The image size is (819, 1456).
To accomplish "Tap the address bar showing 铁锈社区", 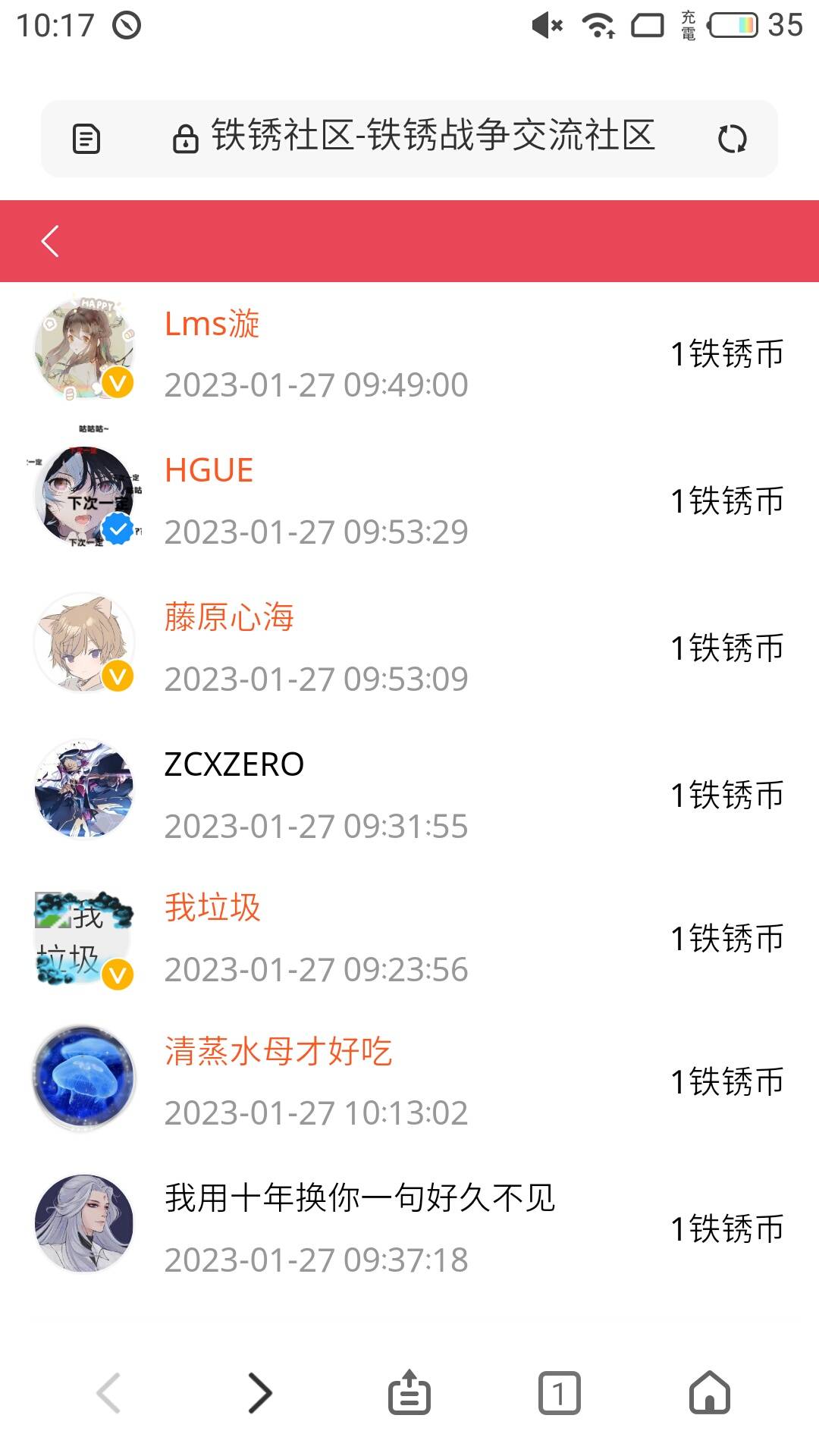I will point(413,138).
